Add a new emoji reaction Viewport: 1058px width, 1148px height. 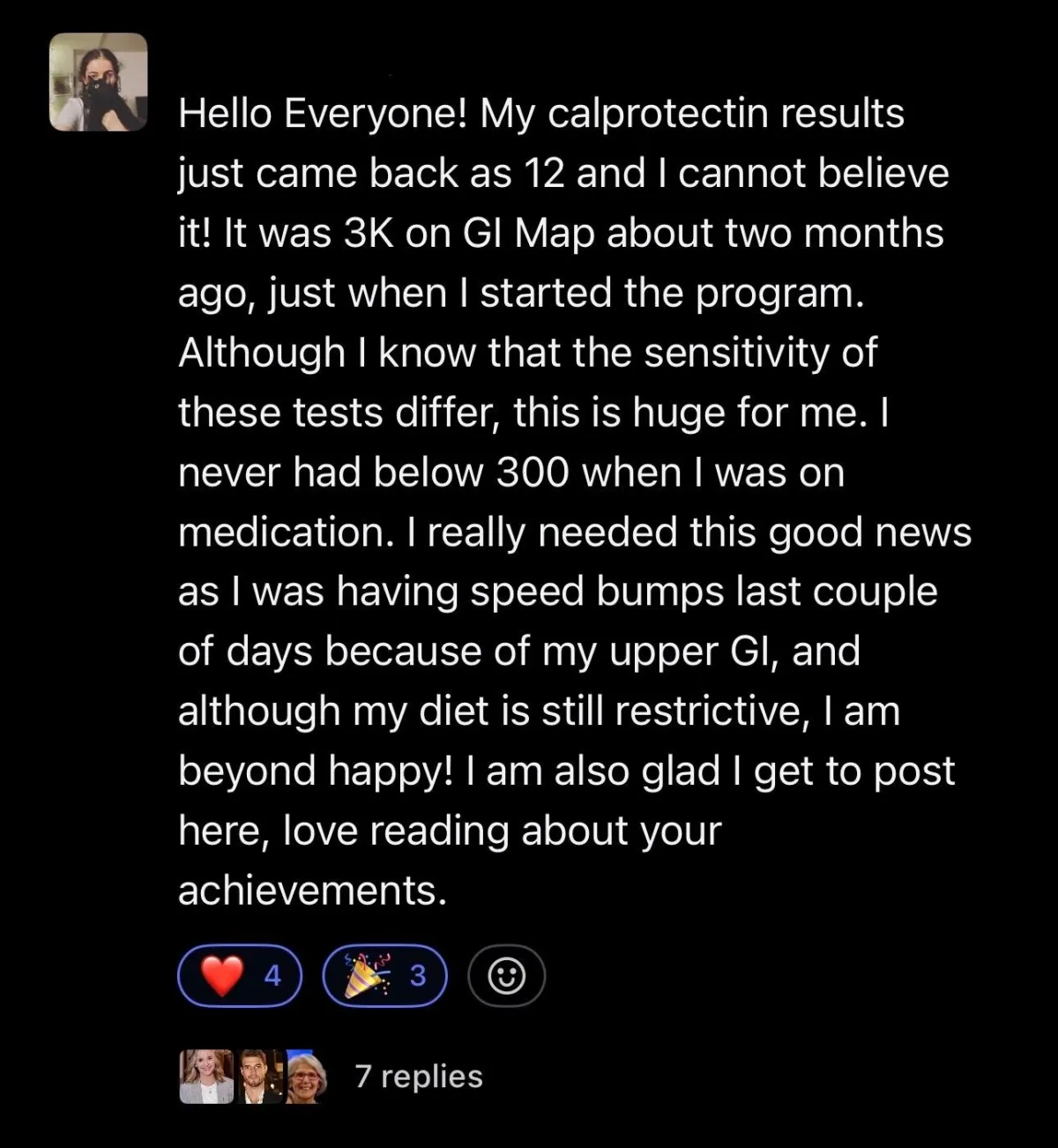(506, 976)
